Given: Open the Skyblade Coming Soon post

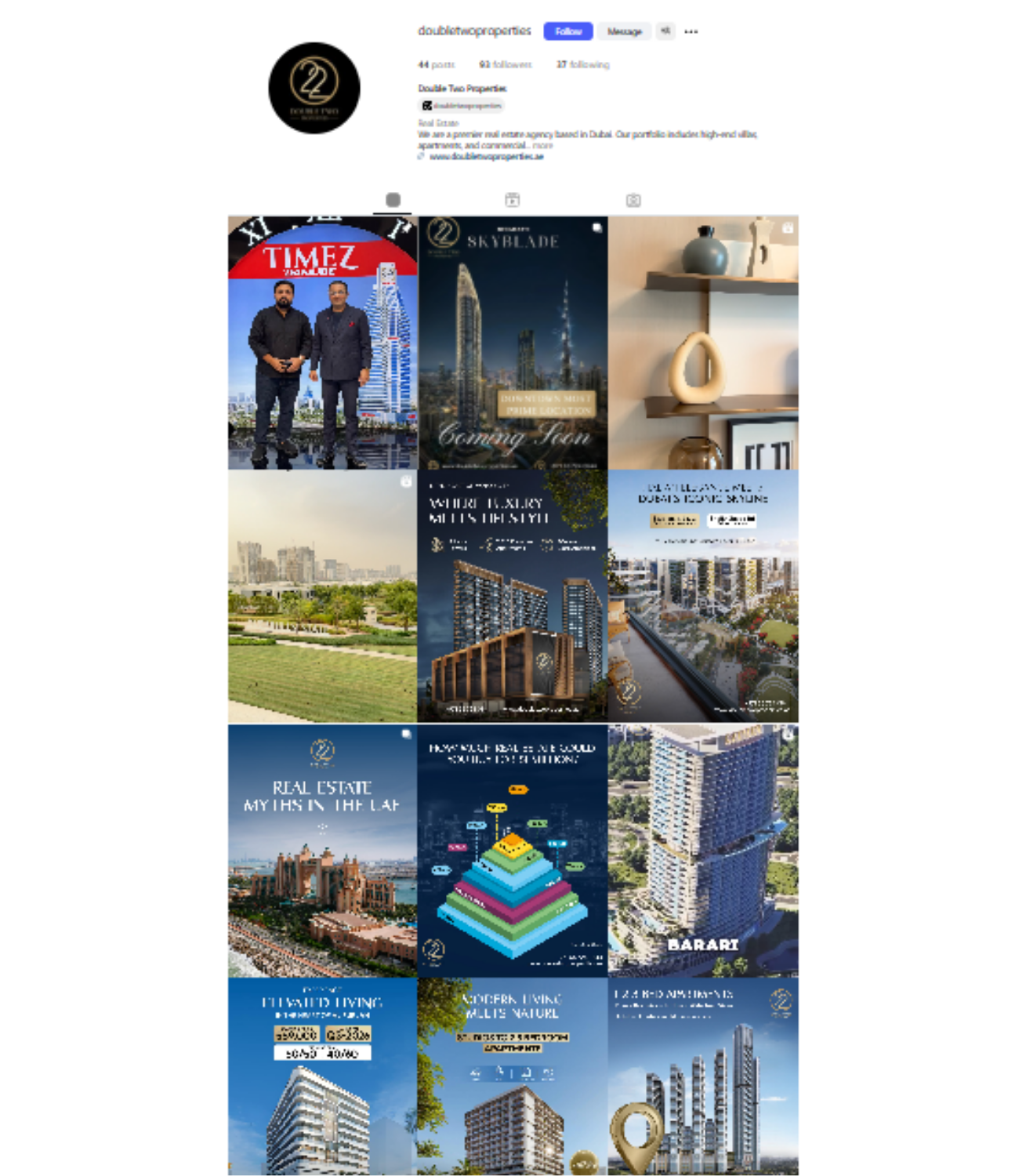Looking at the screenshot, I should (513, 343).
